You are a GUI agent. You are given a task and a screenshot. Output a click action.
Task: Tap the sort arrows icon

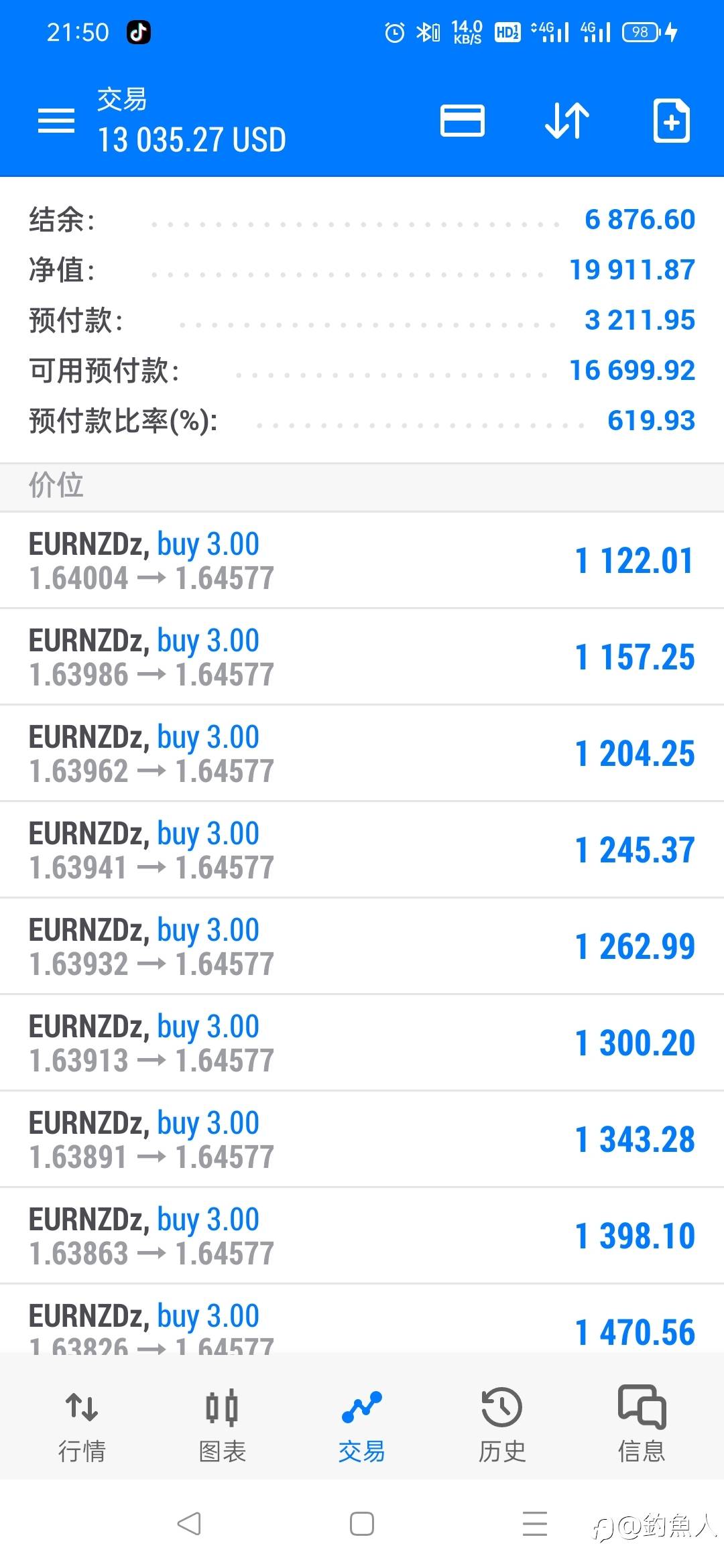[x=567, y=121]
